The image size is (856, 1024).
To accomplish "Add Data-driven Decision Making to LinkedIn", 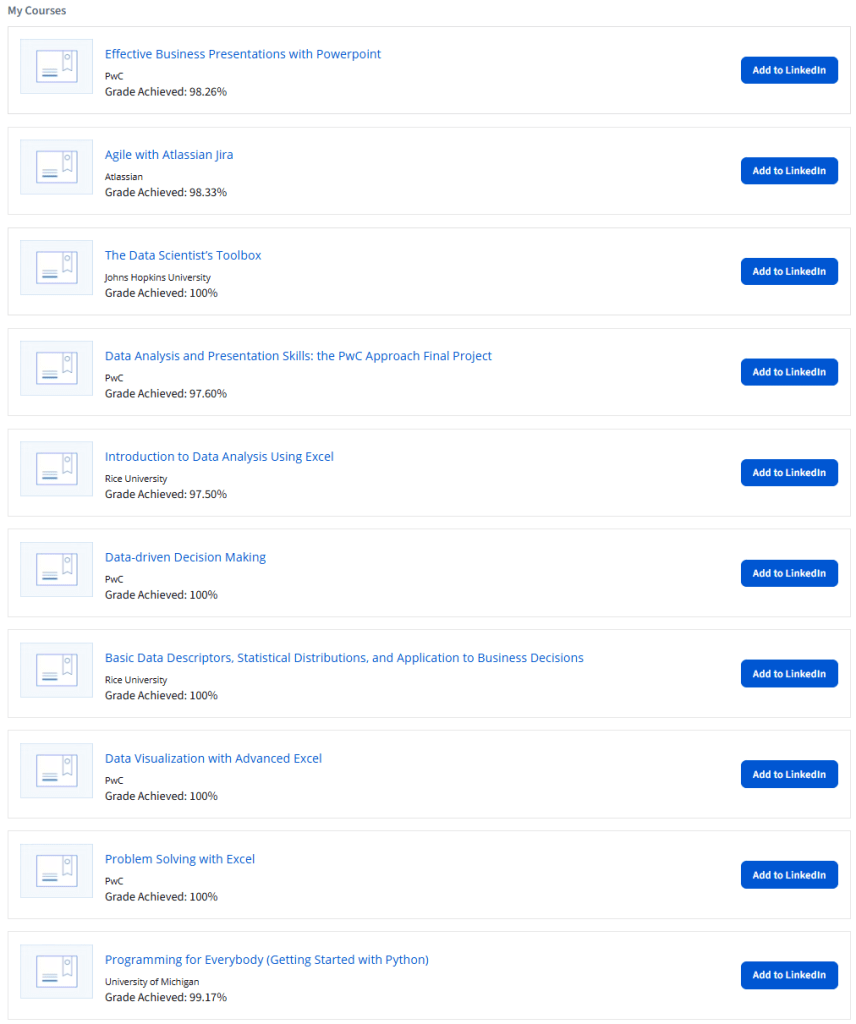I will pos(789,573).
